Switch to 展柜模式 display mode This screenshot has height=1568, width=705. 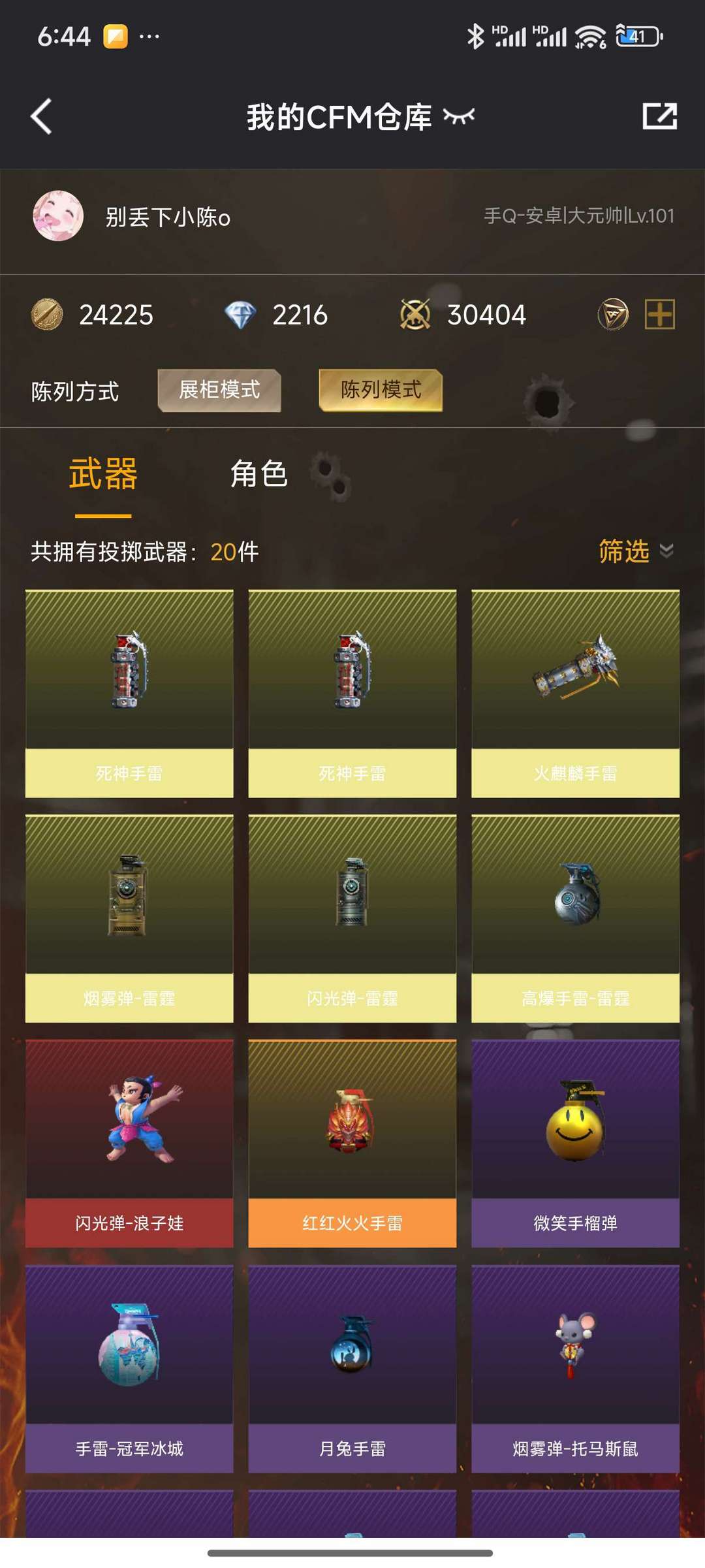pos(219,390)
